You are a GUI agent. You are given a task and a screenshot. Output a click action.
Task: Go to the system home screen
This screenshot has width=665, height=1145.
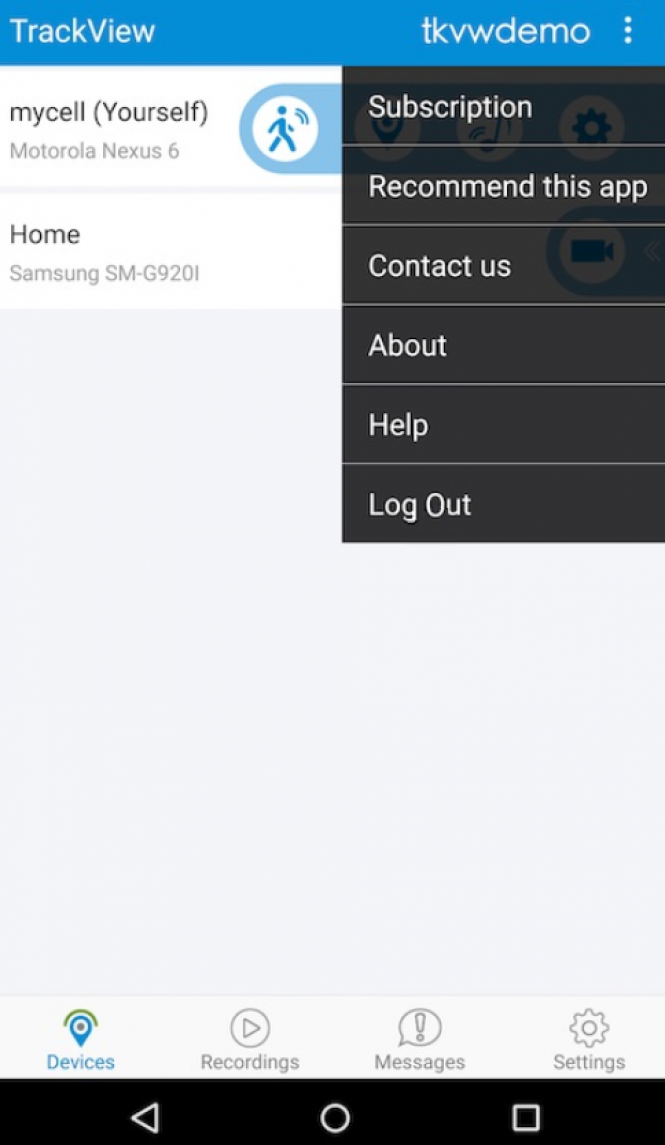click(x=335, y=1117)
